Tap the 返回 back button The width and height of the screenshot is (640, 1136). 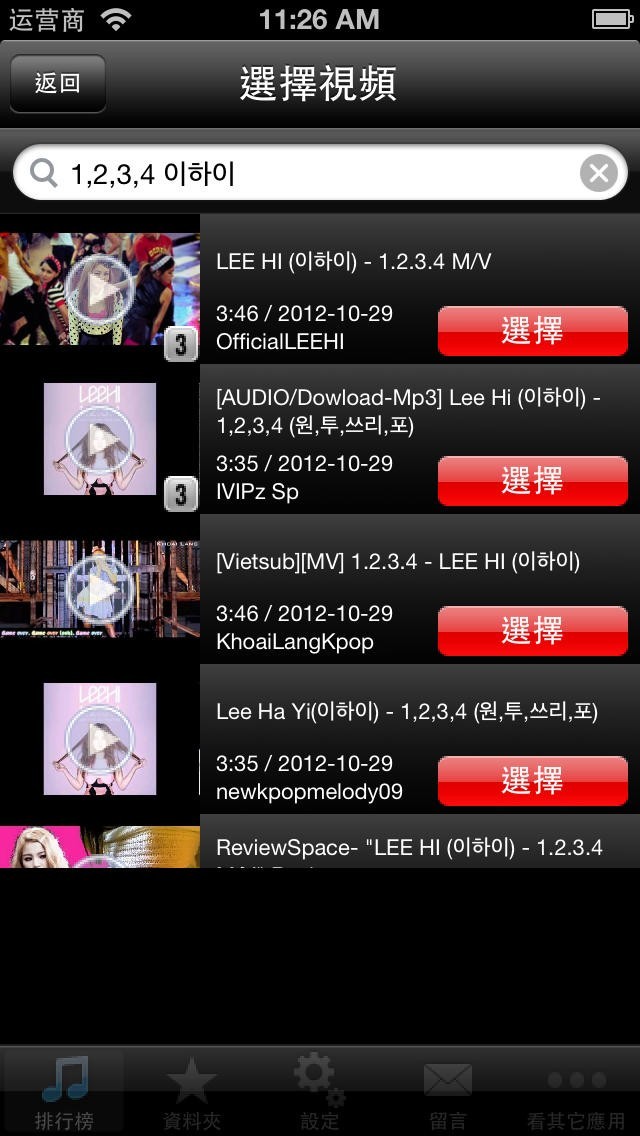click(x=57, y=83)
